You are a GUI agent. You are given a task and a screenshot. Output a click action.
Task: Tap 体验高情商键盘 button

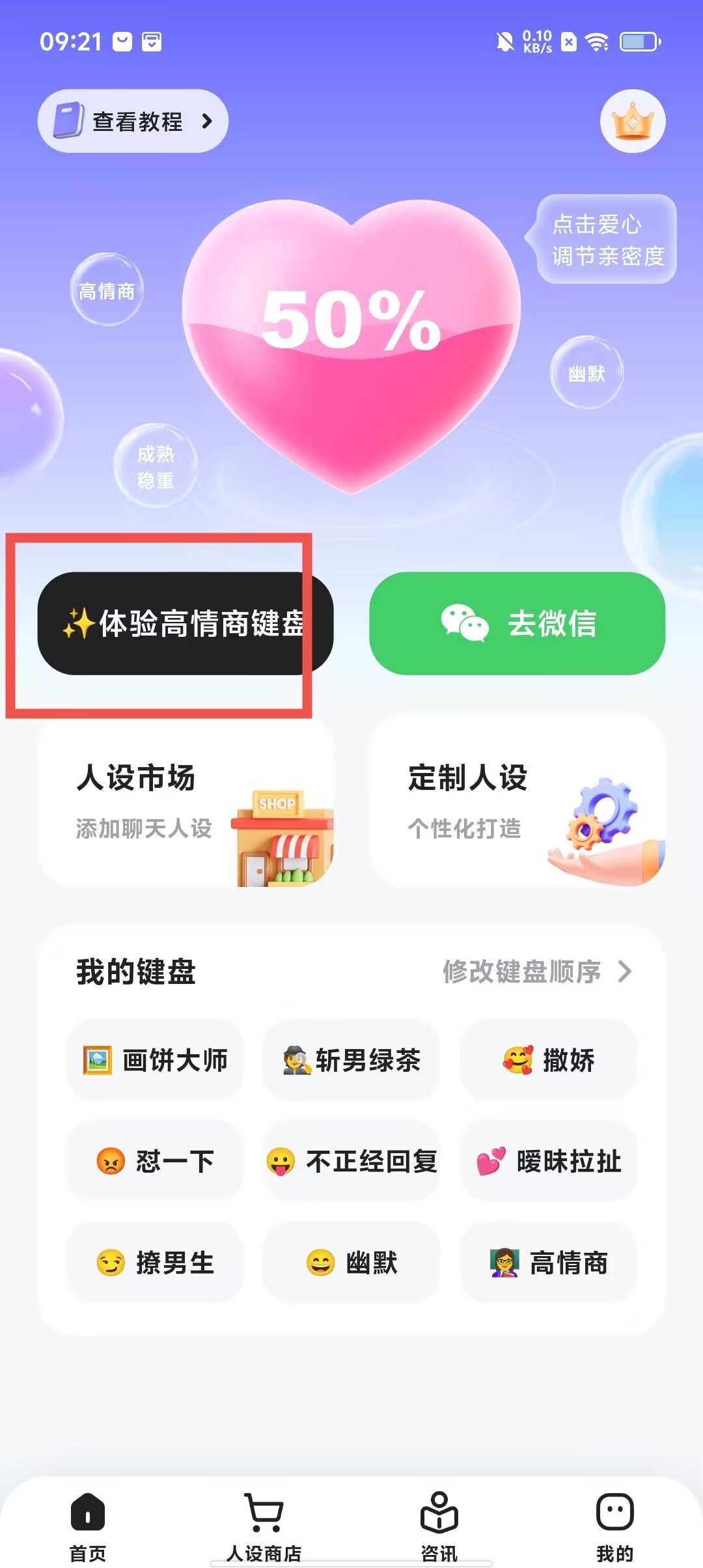pos(186,623)
